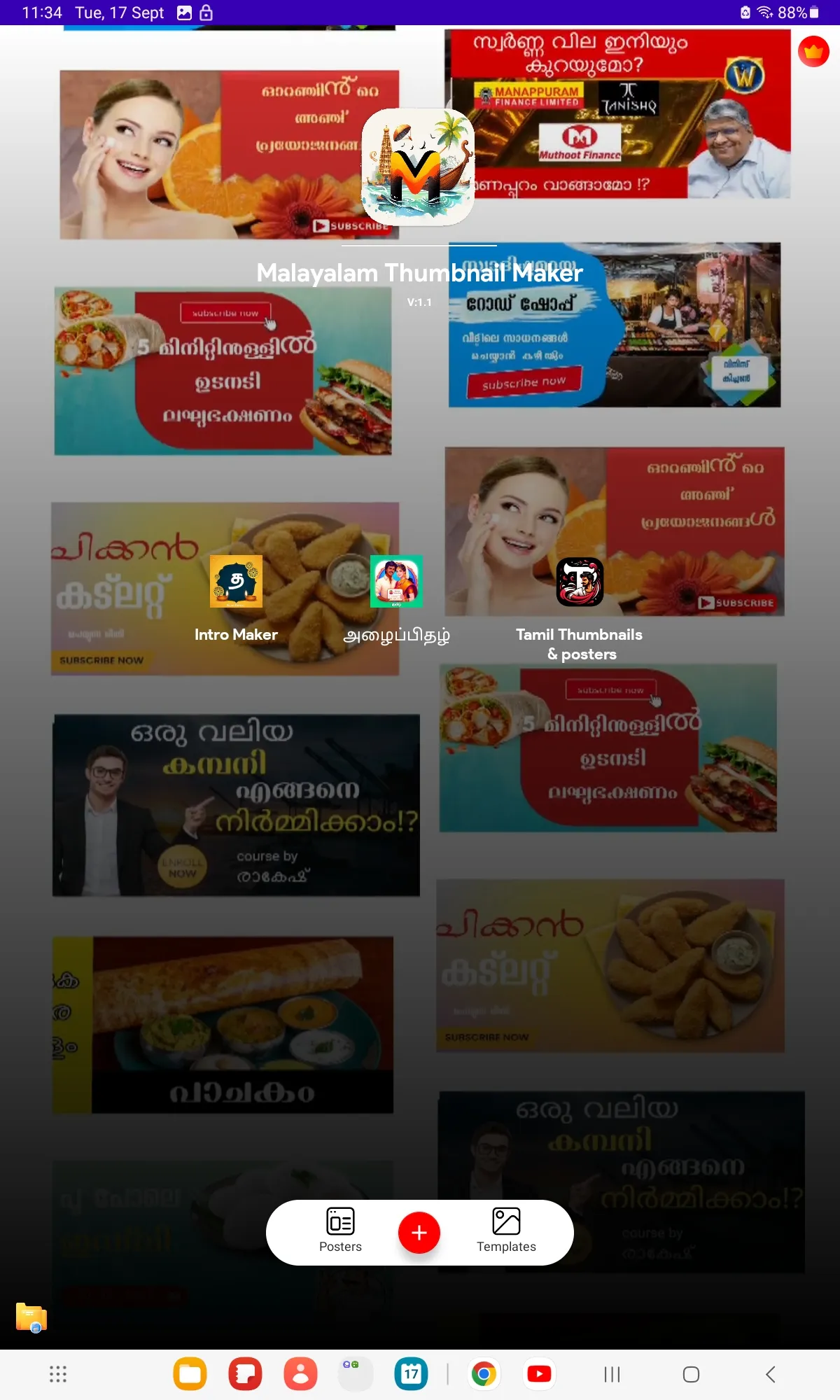Tap the red plus create button
840x1400 pixels.
coord(419,1233)
